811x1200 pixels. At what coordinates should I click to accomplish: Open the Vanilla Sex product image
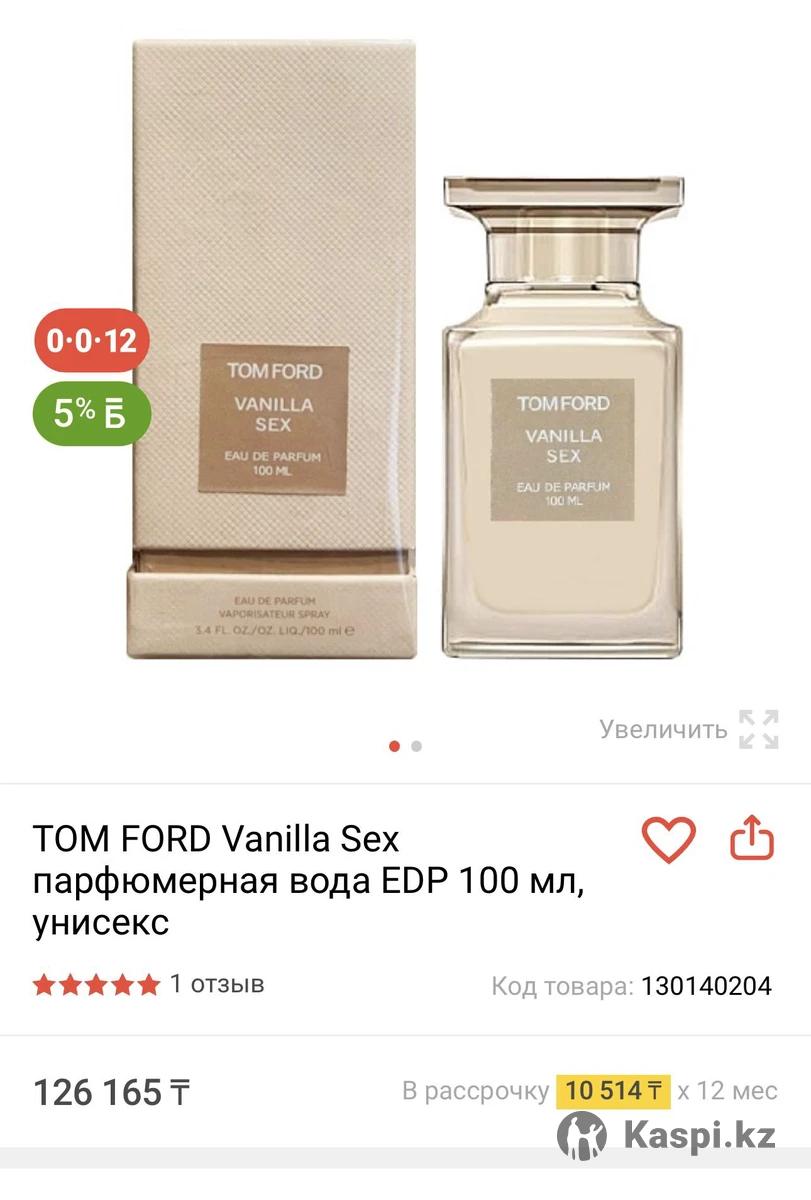click(405, 350)
